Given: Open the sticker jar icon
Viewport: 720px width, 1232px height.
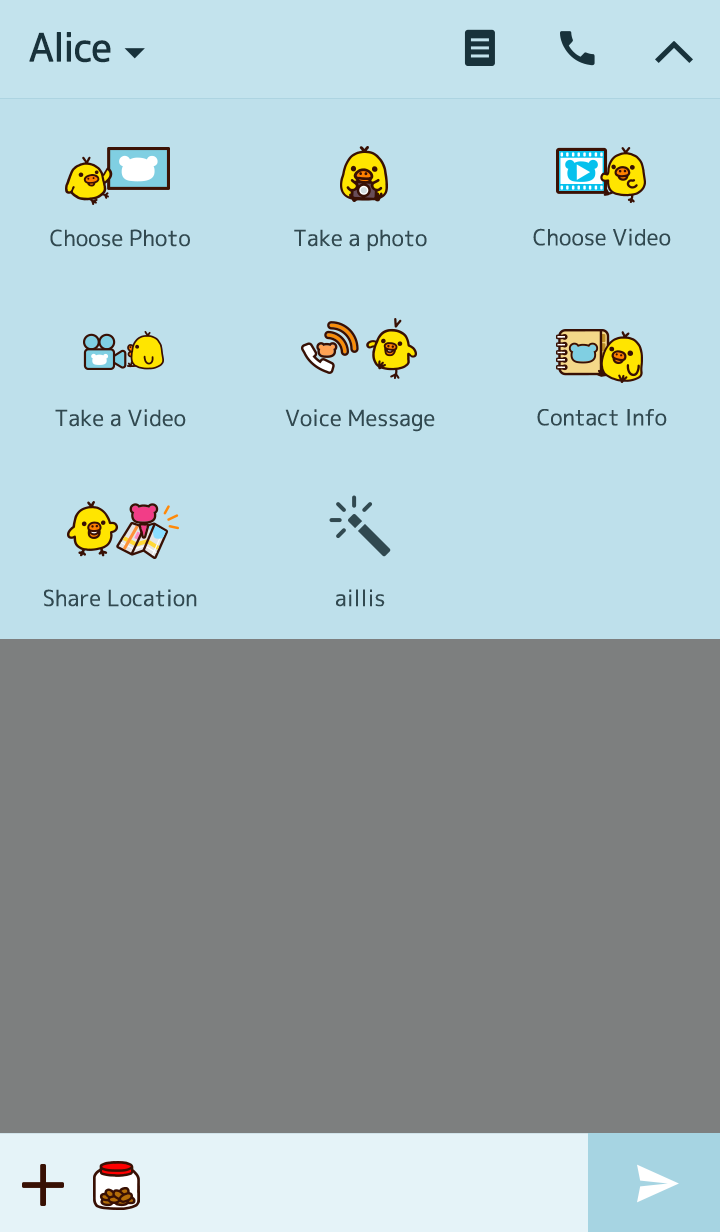Looking at the screenshot, I should pos(117,1185).
